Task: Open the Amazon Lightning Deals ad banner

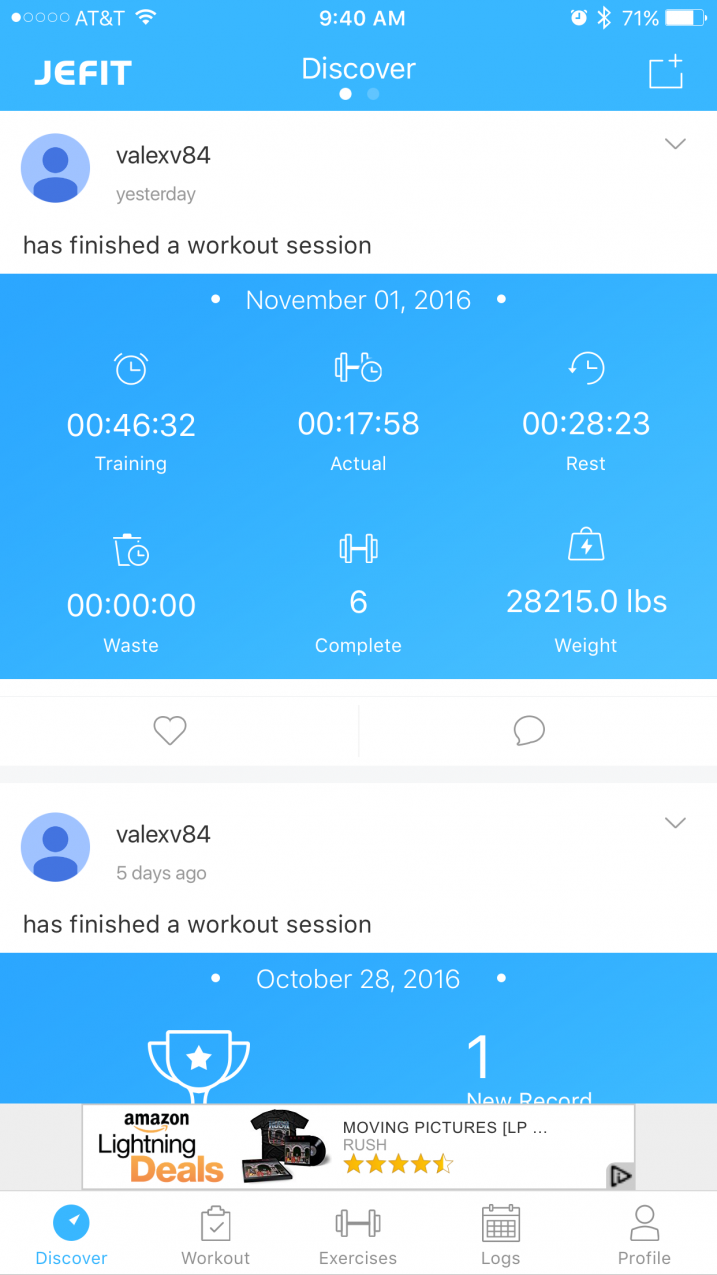Action: click(358, 1147)
